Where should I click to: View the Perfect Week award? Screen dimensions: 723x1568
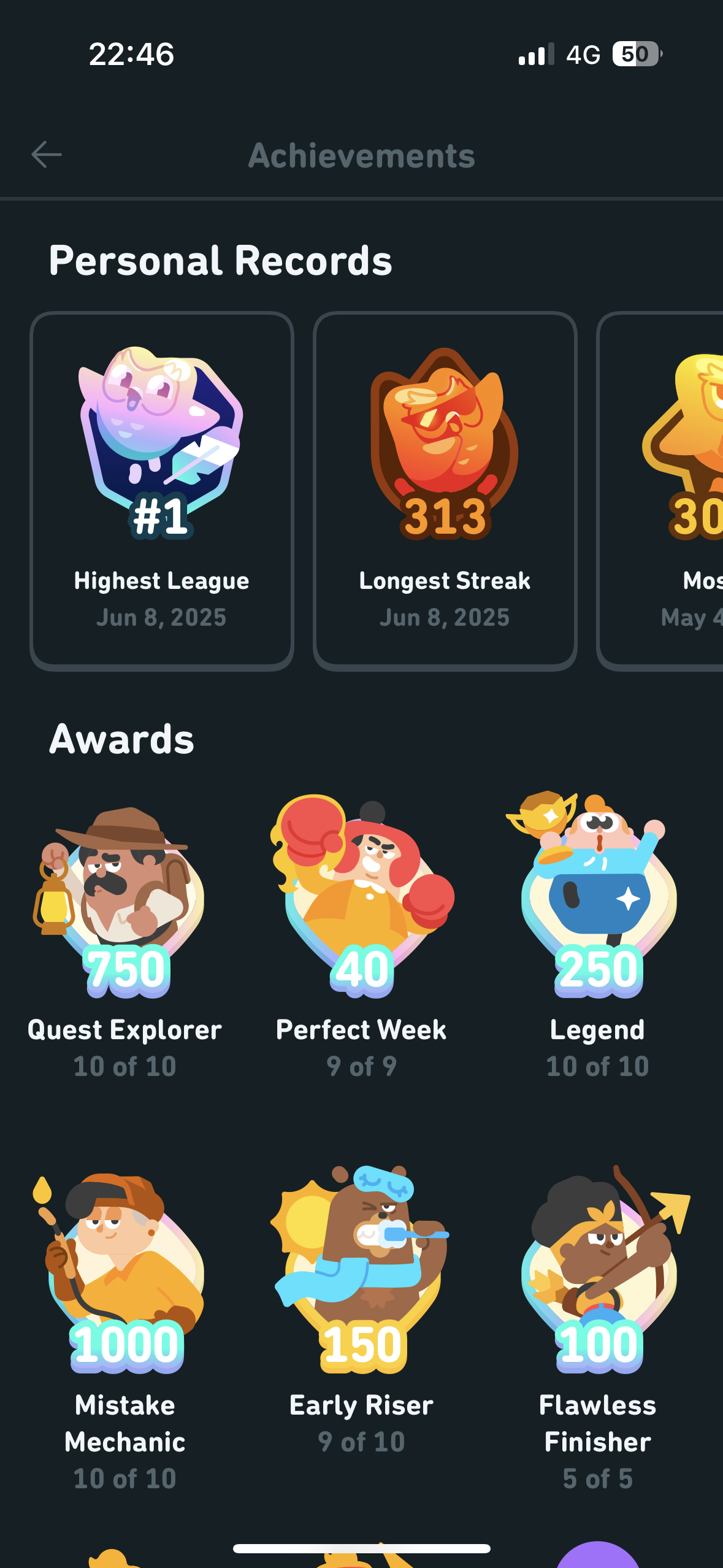pos(362,902)
